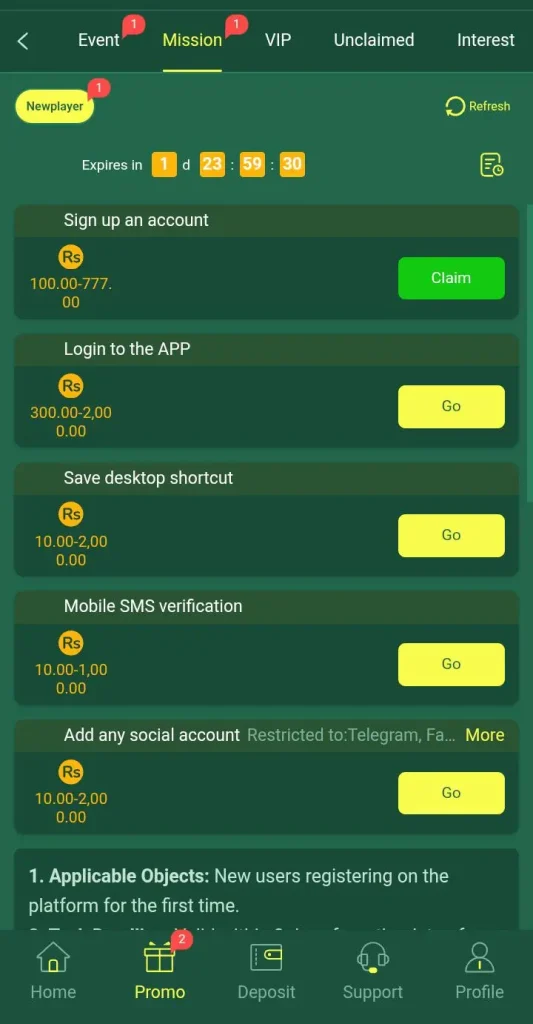The width and height of the screenshot is (533, 1024).
Task: Switch to the Unclaimed tab
Action: (x=374, y=40)
